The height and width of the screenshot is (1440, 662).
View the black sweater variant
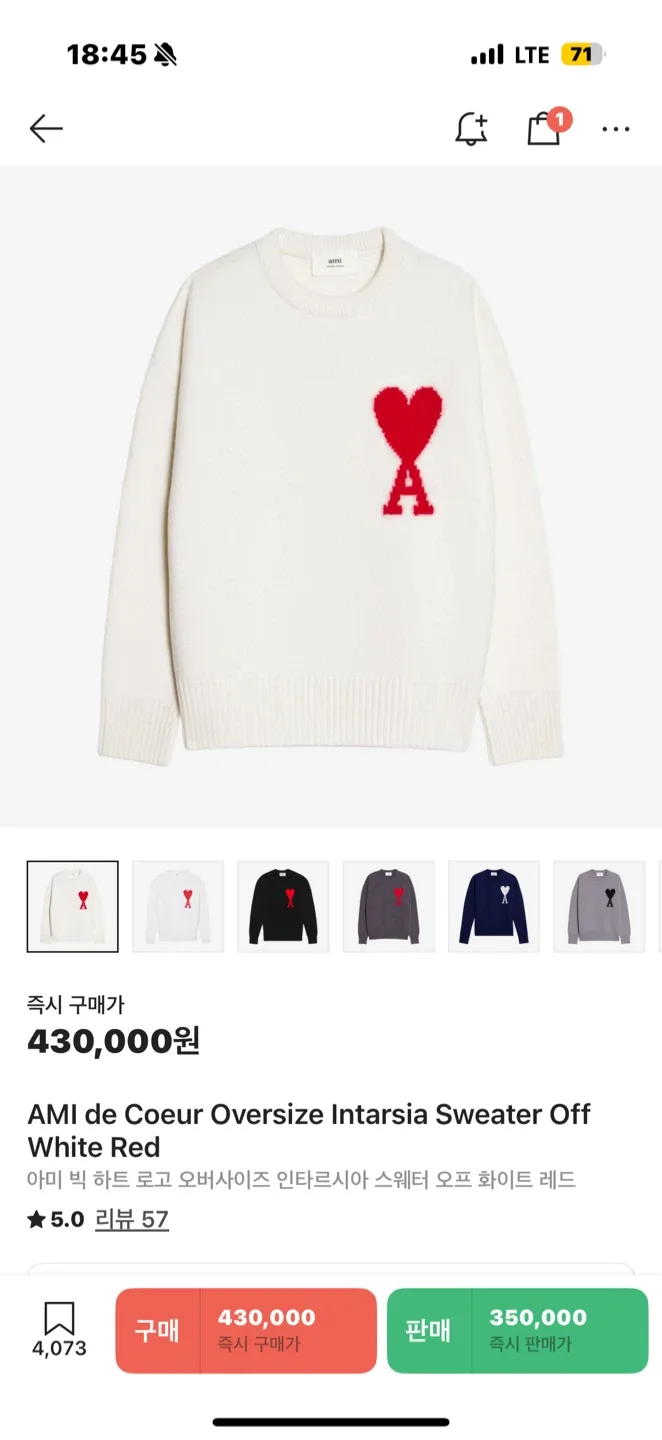(x=283, y=906)
